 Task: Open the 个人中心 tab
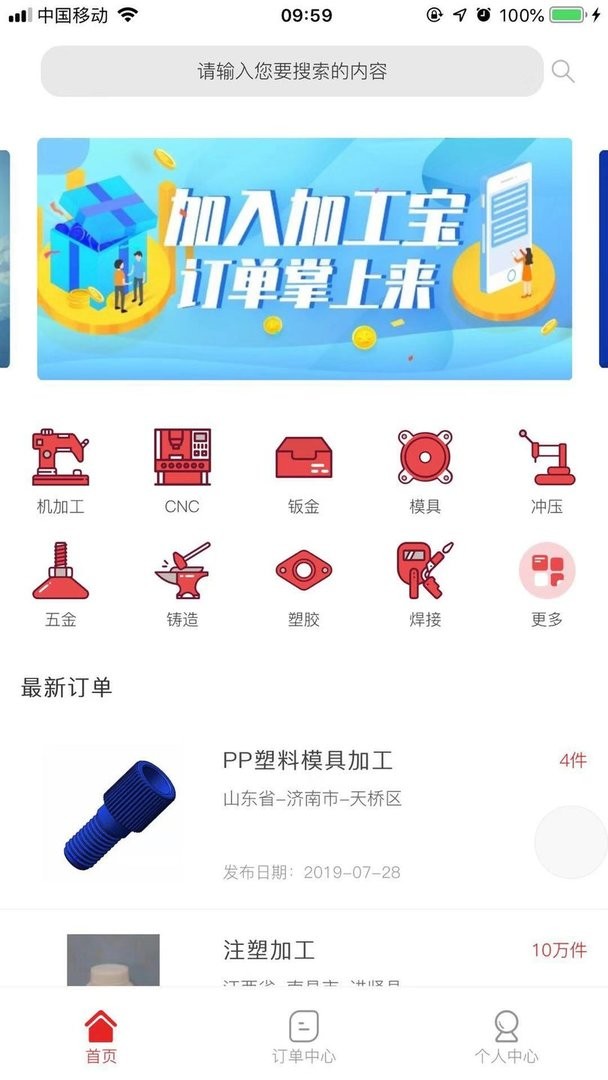(506, 1036)
